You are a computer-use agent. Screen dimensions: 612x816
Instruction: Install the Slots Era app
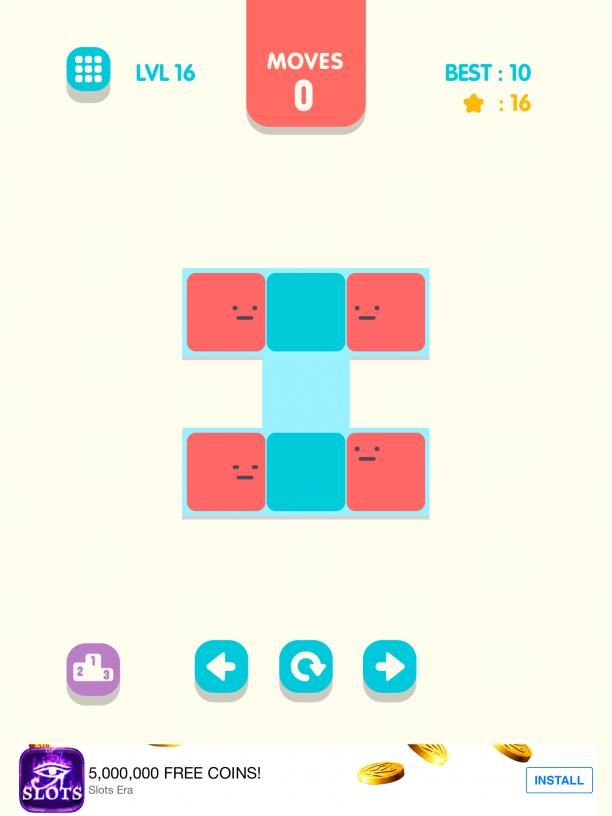coord(558,780)
